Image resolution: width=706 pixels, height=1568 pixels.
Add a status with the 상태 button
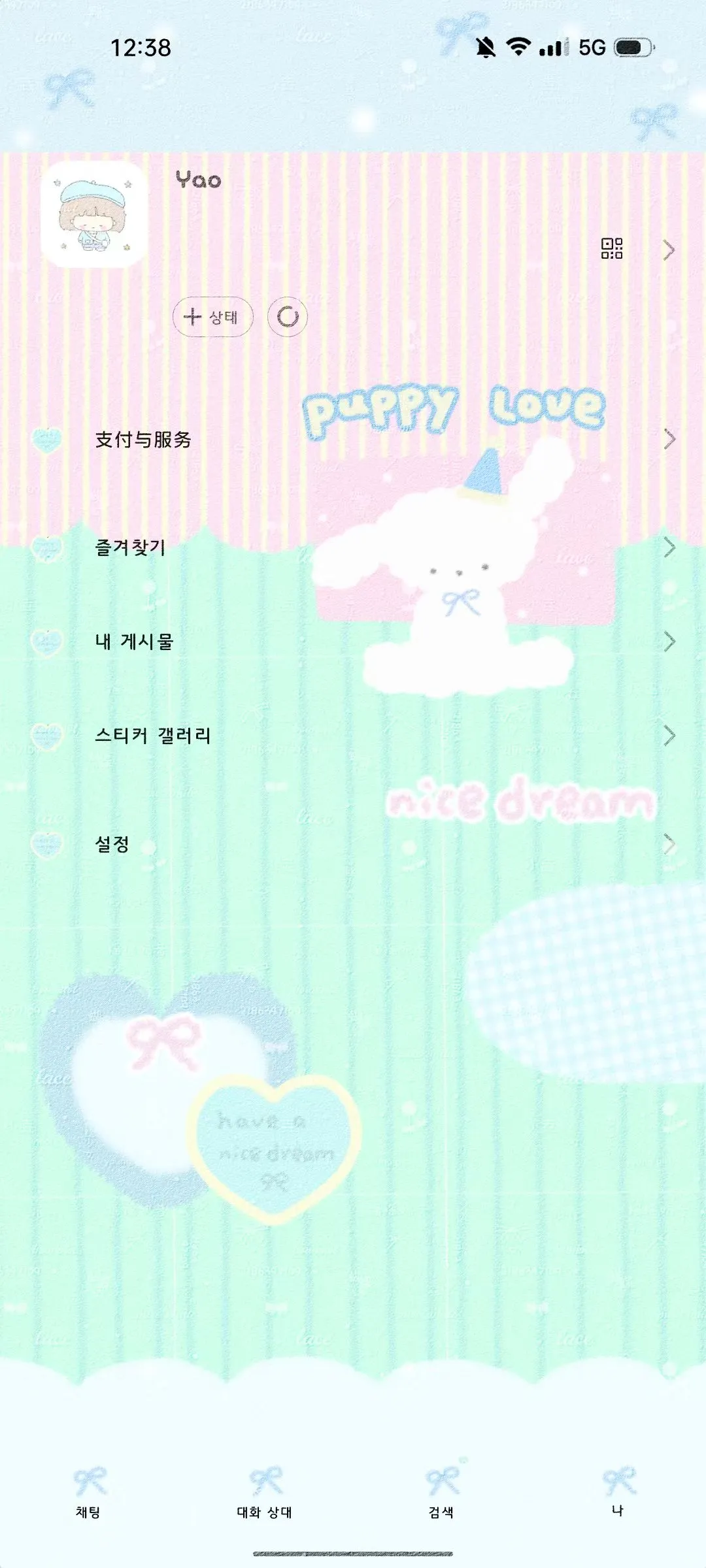(x=212, y=317)
